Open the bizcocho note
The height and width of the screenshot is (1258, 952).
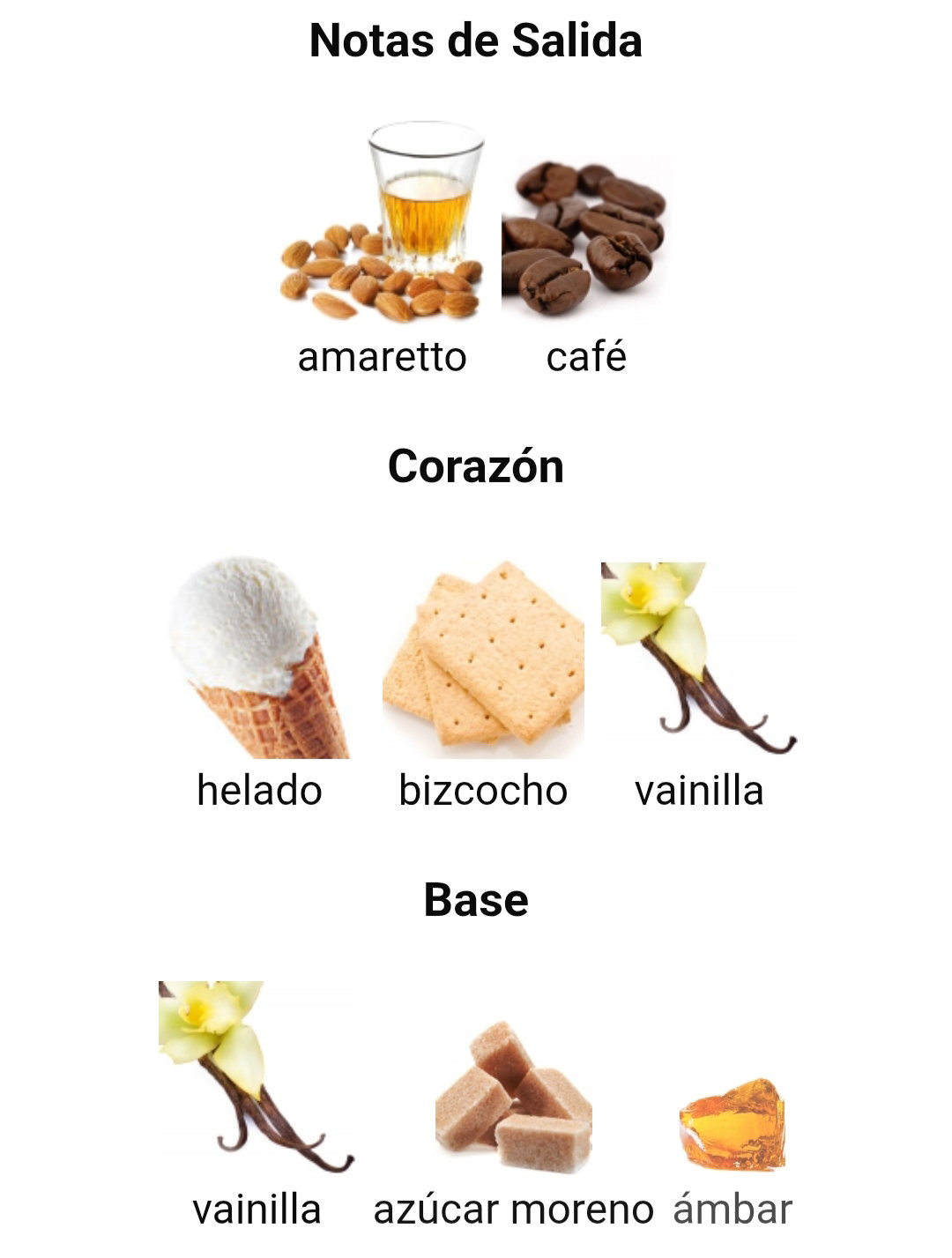click(483, 659)
